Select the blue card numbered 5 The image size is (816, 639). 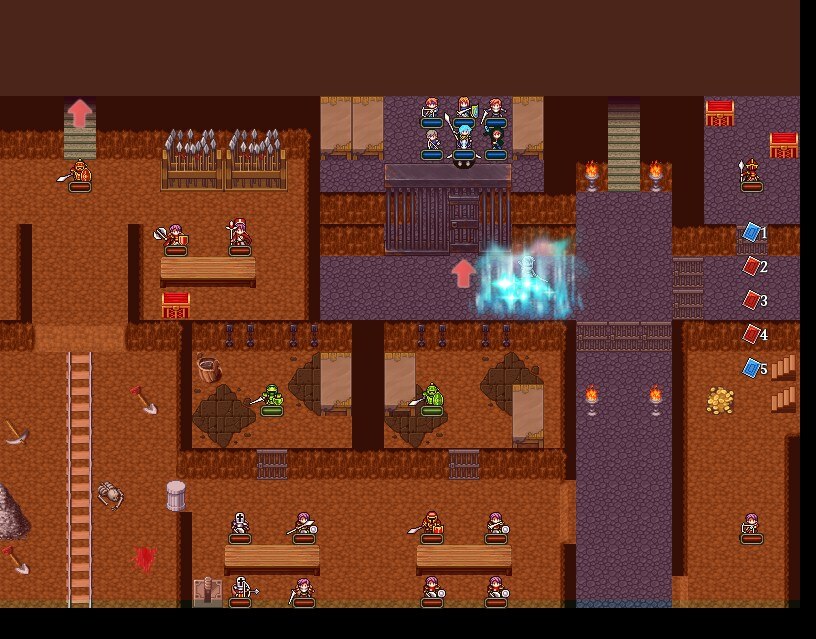[x=752, y=368]
